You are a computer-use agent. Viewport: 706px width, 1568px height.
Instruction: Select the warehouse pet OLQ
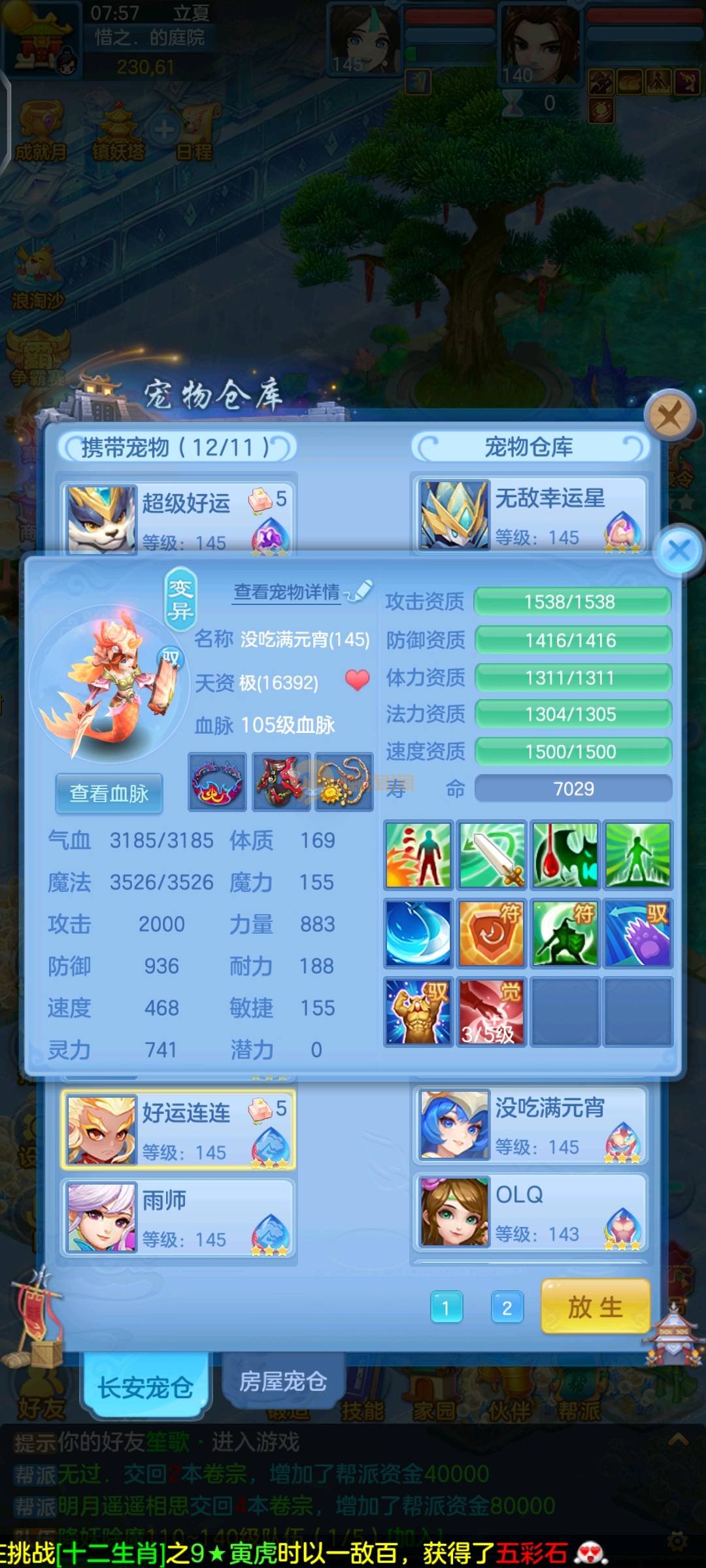tap(529, 1212)
